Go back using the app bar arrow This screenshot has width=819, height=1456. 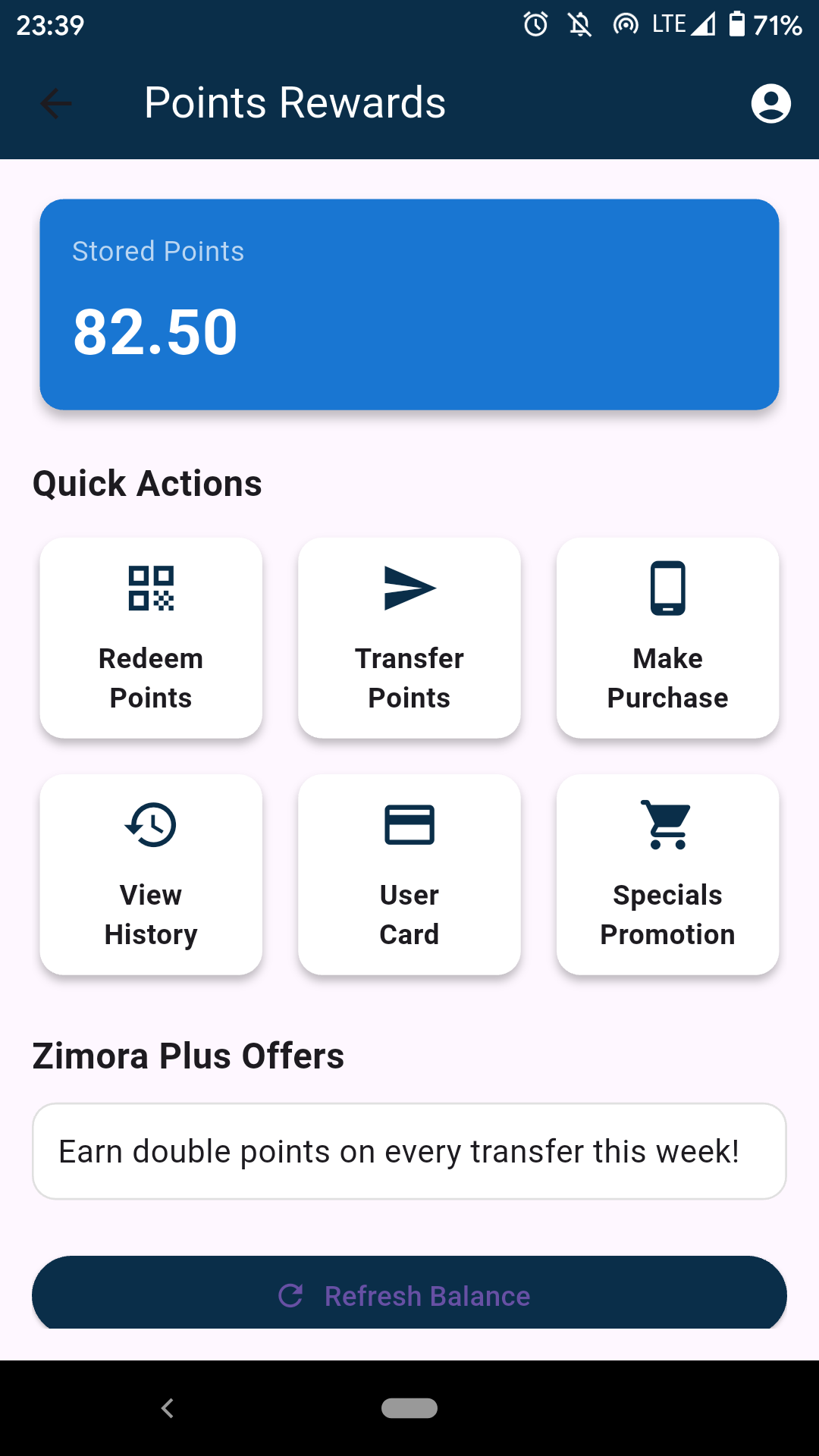click(x=56, y=103)
